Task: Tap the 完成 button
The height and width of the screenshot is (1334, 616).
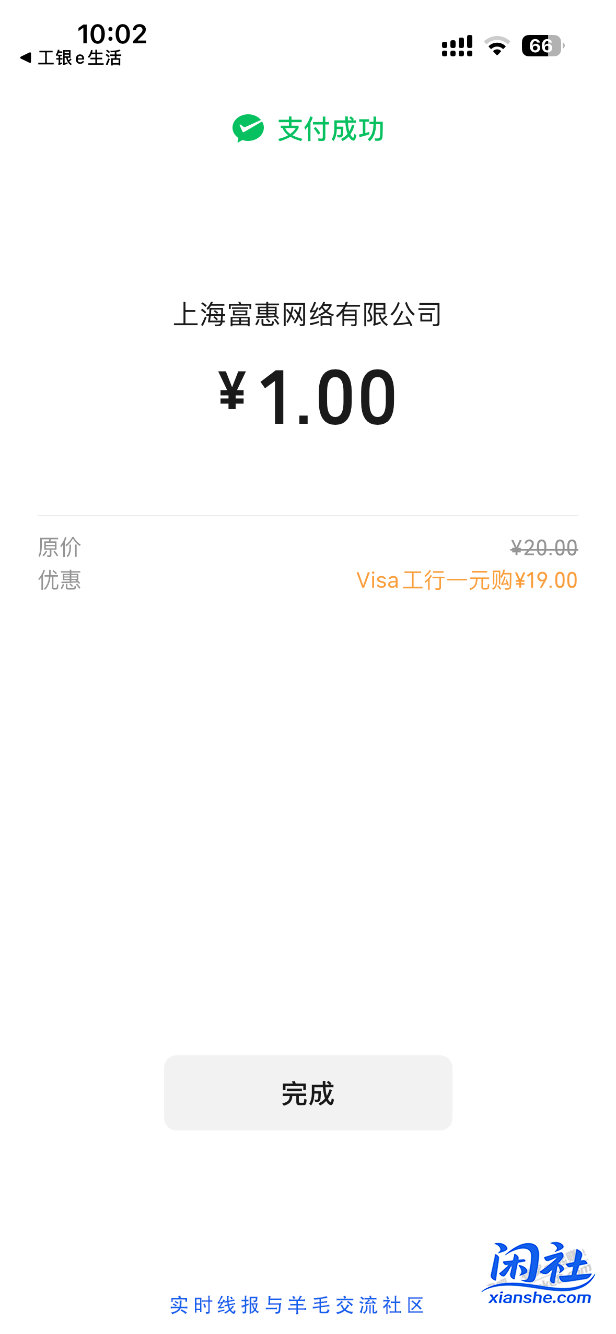Action: click(308, 1093)
